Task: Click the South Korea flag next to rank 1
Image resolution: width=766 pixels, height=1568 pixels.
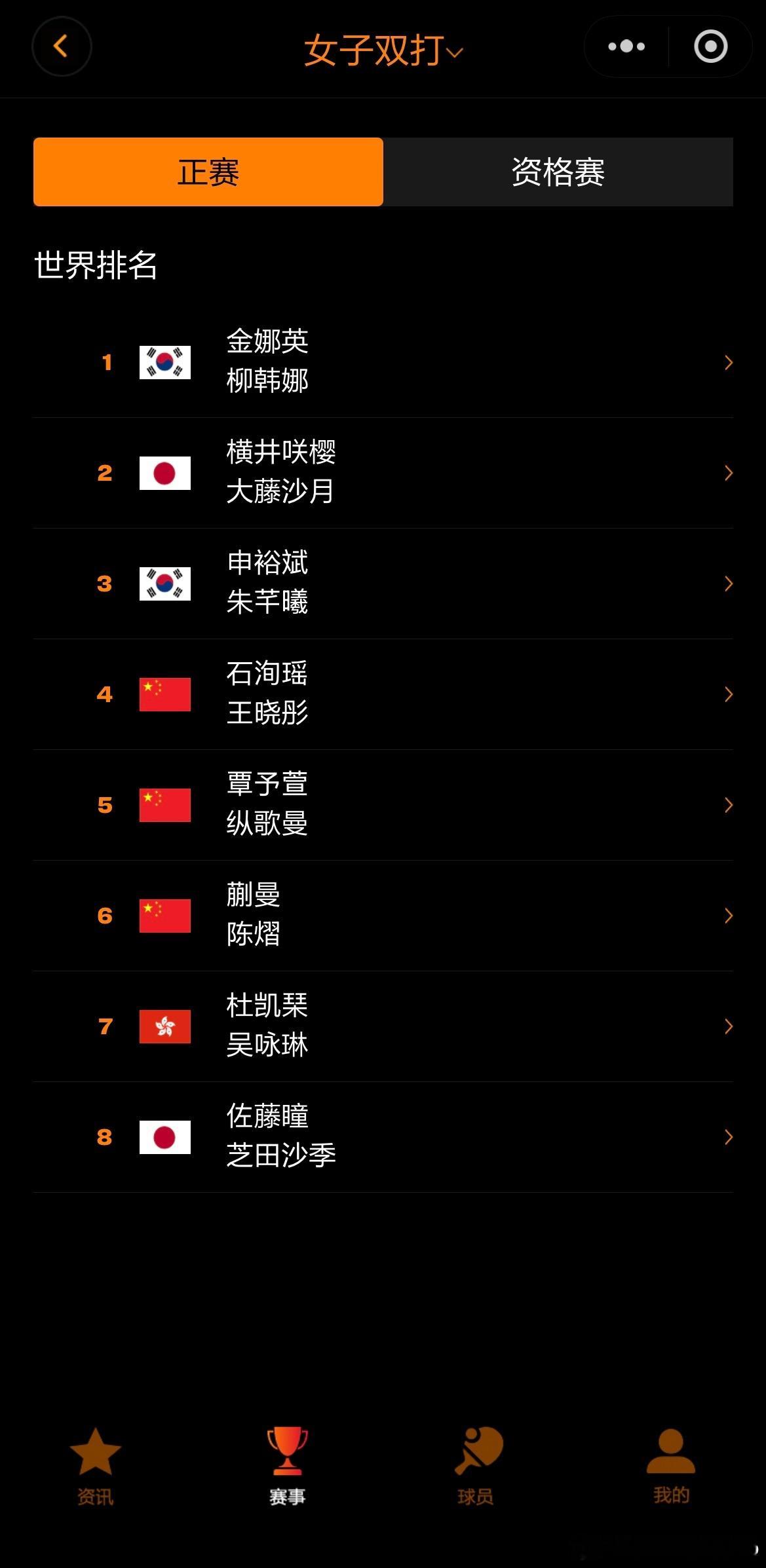Action: (x=164, y=362)
